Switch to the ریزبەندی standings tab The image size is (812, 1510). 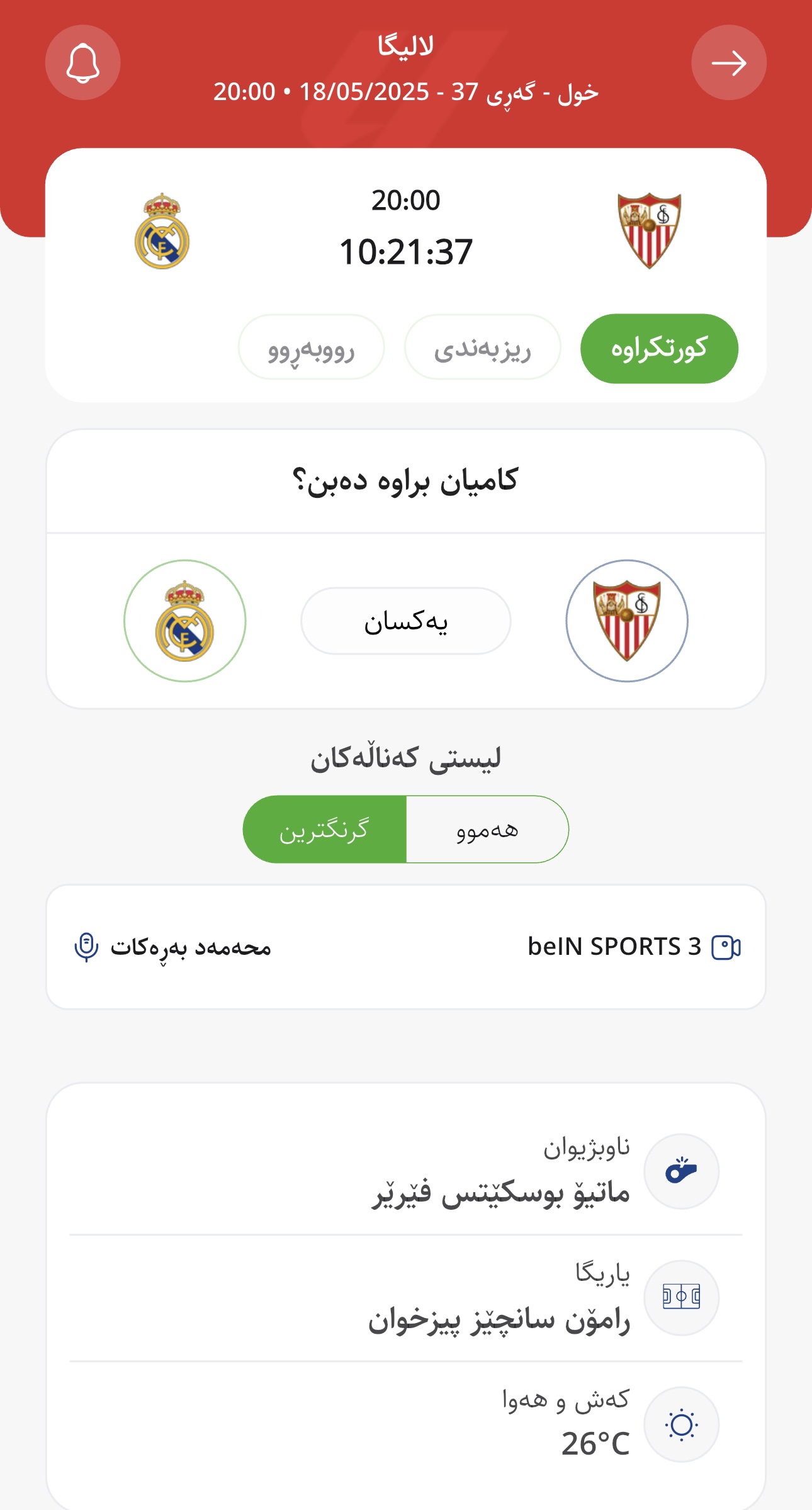tap(482, 349)
